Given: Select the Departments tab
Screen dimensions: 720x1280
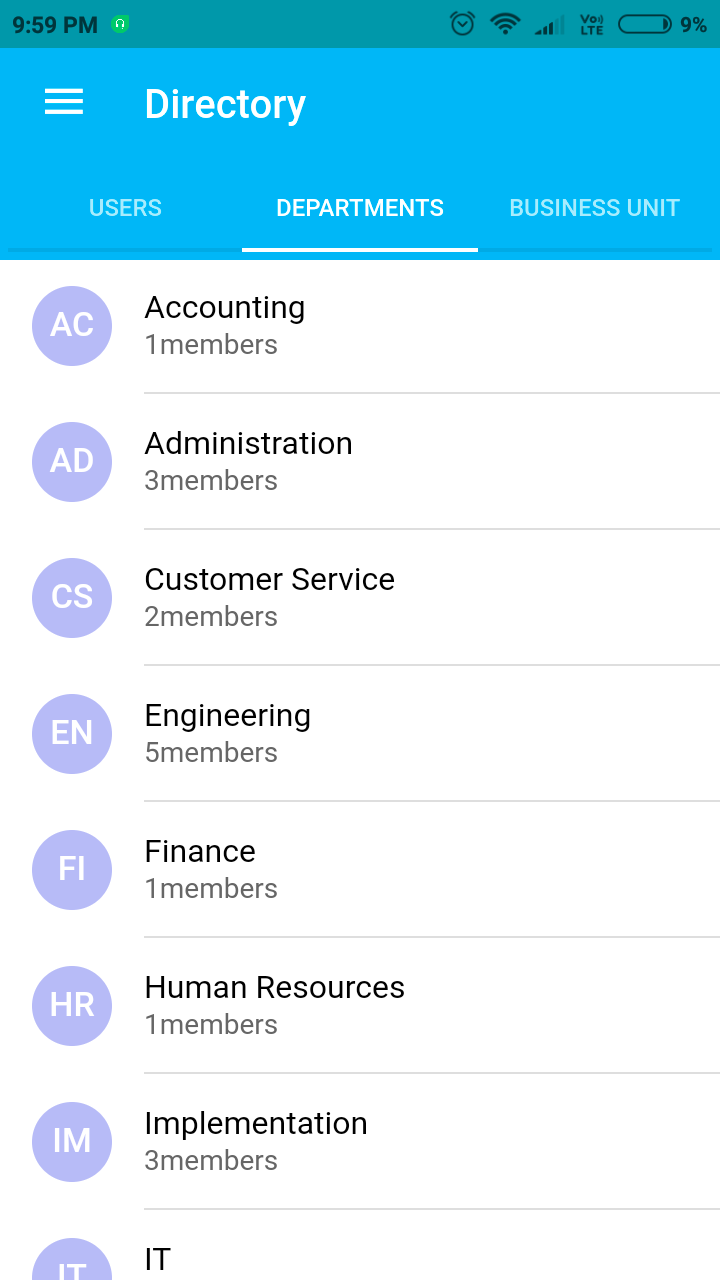Looking at the screenshot, I should (x=360, y=208).
